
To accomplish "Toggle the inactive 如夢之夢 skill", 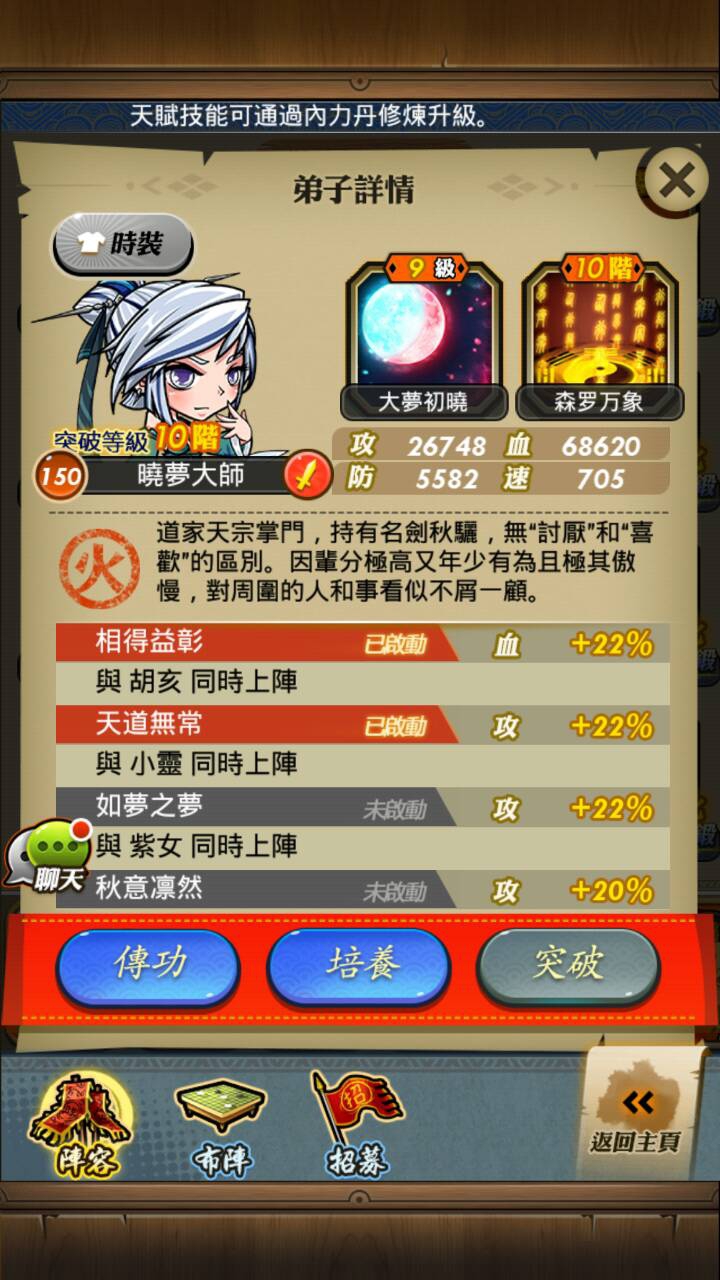I will pos(360,808).
